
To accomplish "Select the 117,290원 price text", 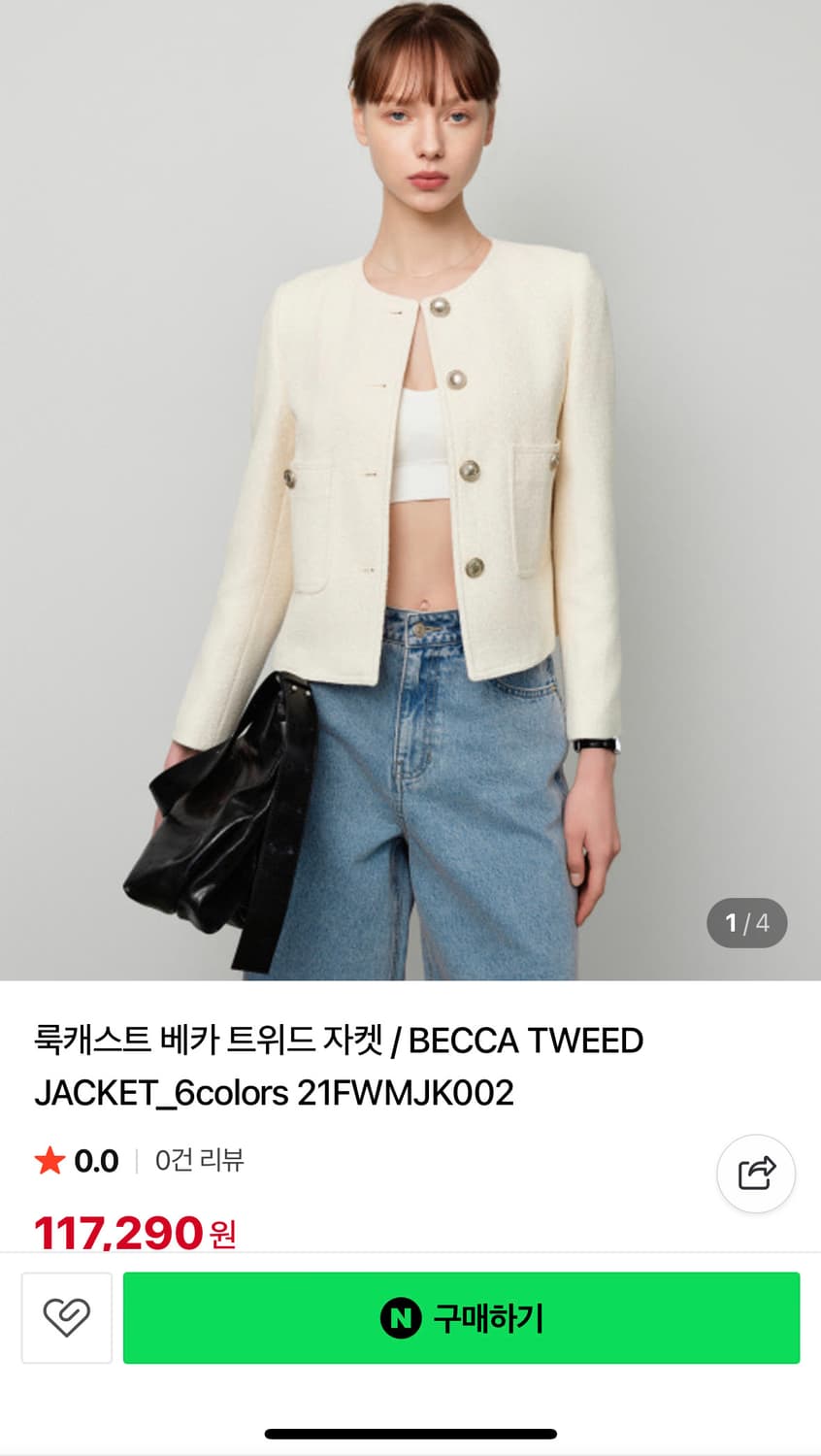I will pyautogui.click(x=136, y=1231).
